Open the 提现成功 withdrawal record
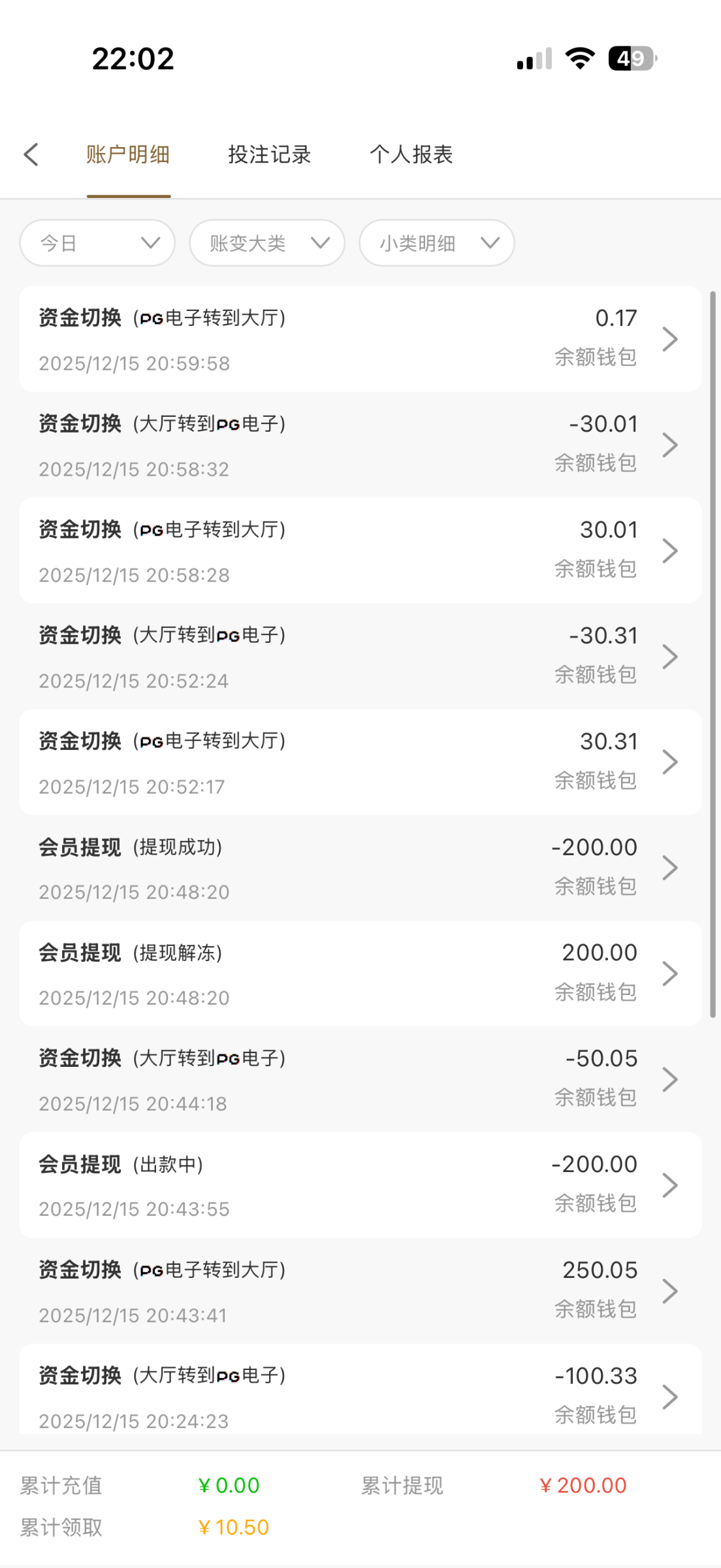 click(x=360, y=868)
